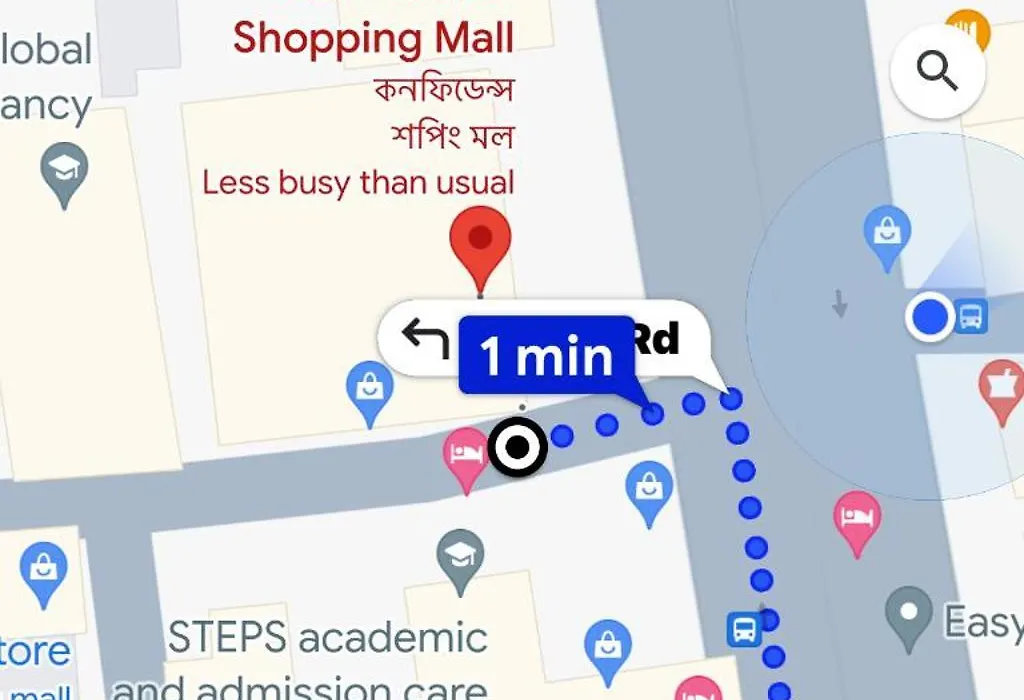The width and height of the screenshot is (1024, 700).
Task: Open the grey Easy place pin
Action: coord(909,617)
